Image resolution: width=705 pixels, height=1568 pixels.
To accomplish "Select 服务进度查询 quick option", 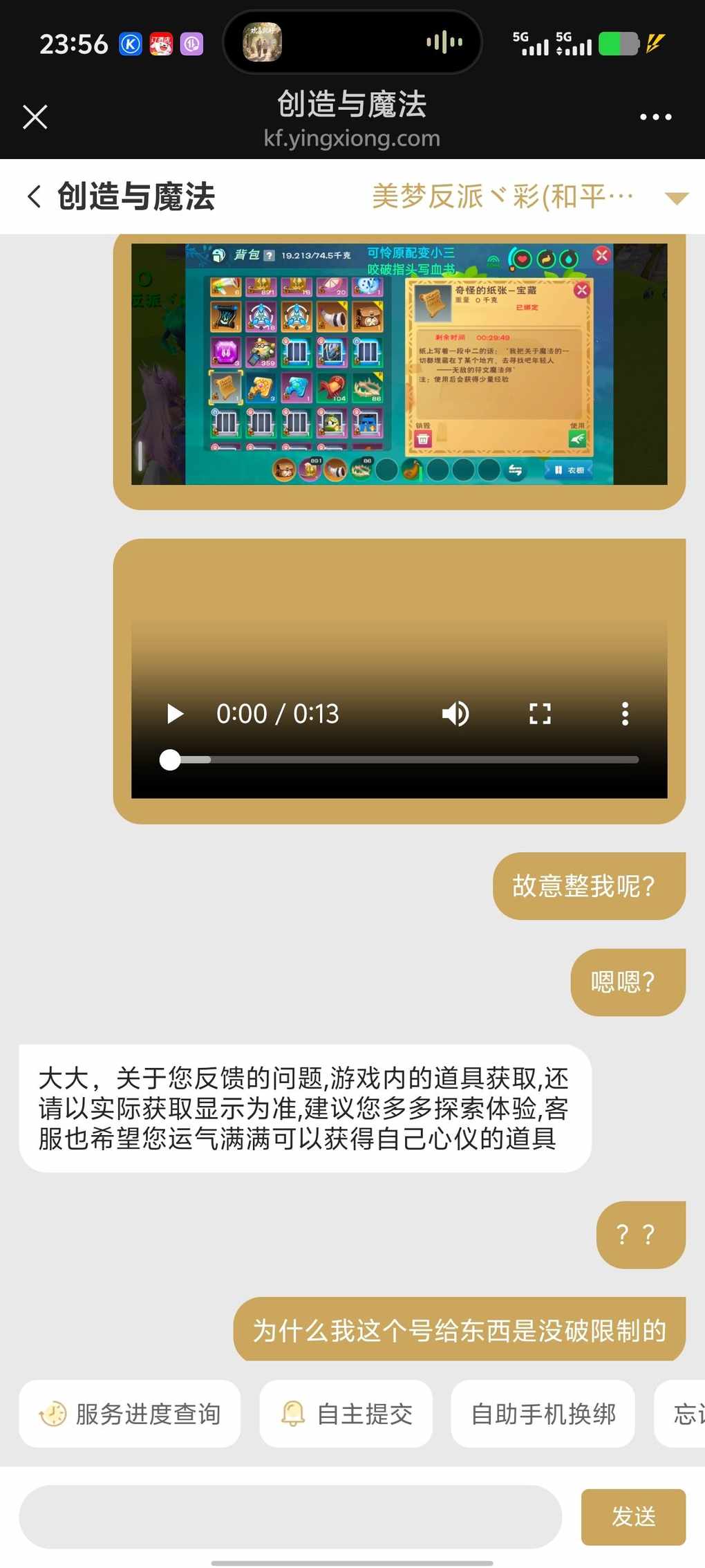I will click(130, 1414).
